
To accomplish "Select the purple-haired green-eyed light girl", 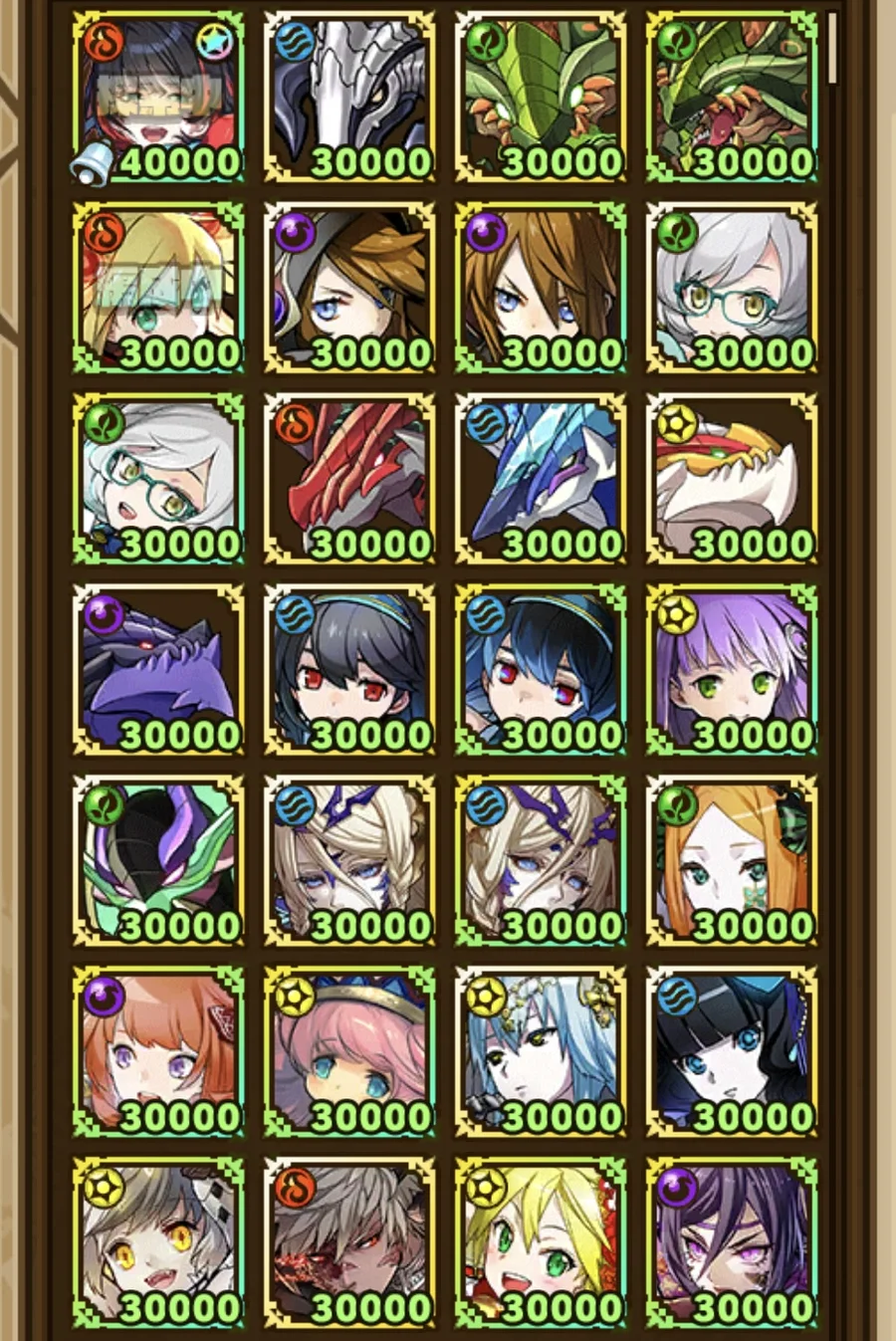I will click(x=732, y=670).
